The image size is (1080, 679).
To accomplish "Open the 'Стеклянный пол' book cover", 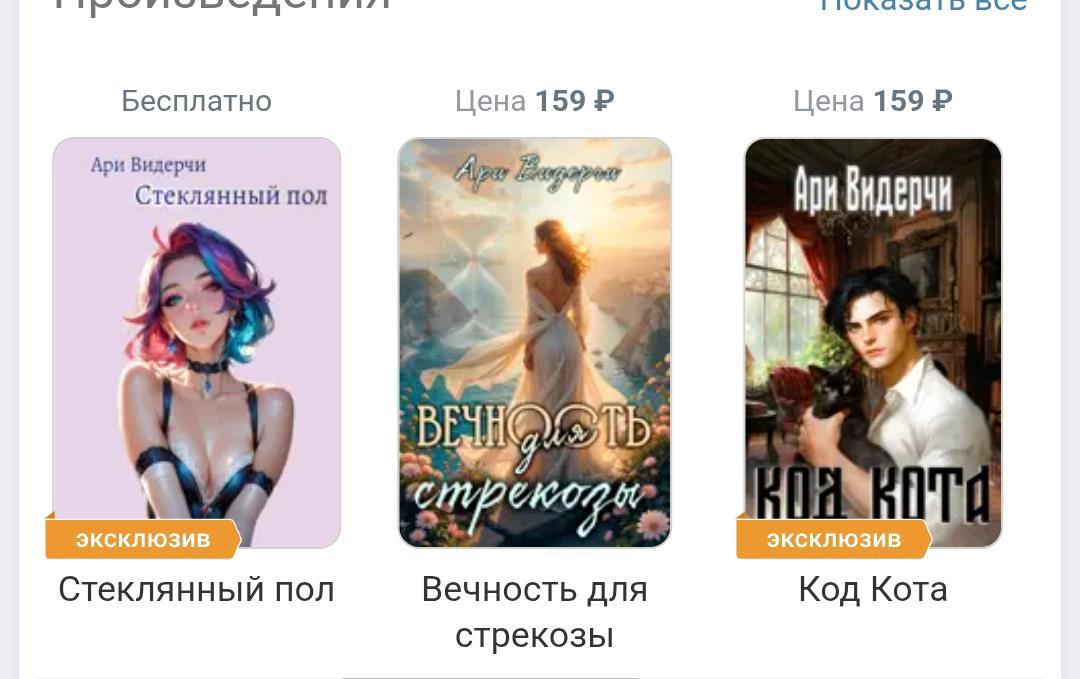I will (x=197, y=342).
